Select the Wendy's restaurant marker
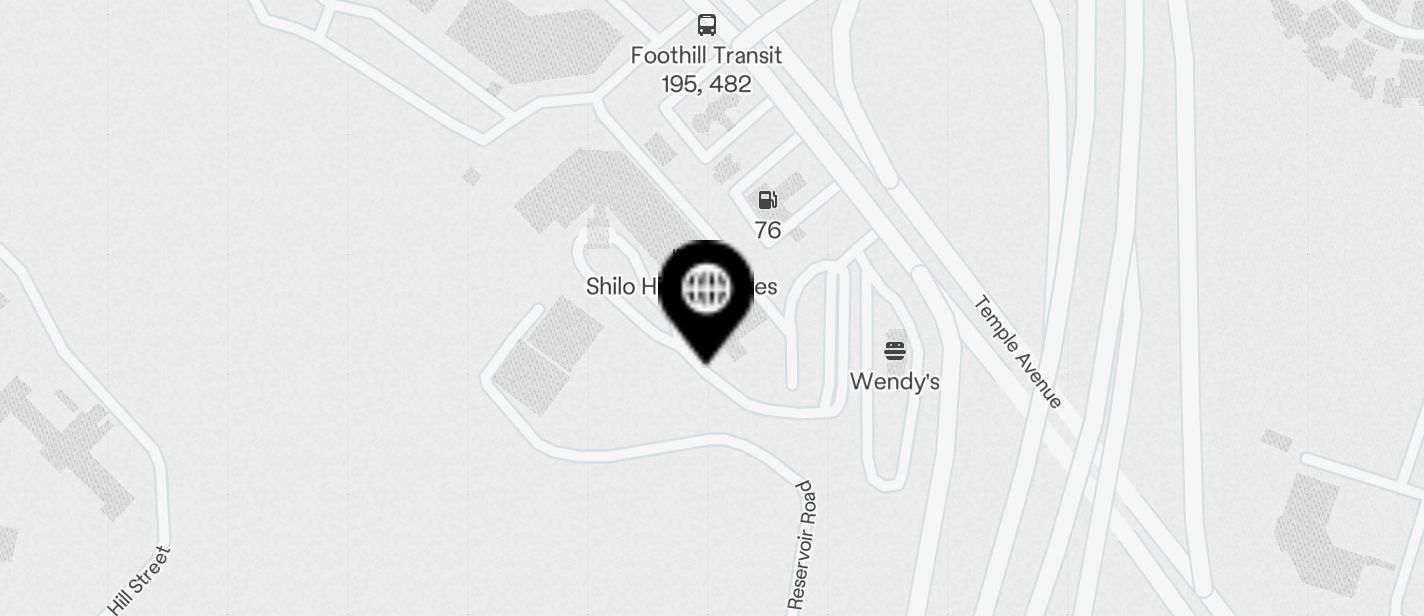Image resolution: width=1424 pixels, height=616 pixels. tap(895, 351)
